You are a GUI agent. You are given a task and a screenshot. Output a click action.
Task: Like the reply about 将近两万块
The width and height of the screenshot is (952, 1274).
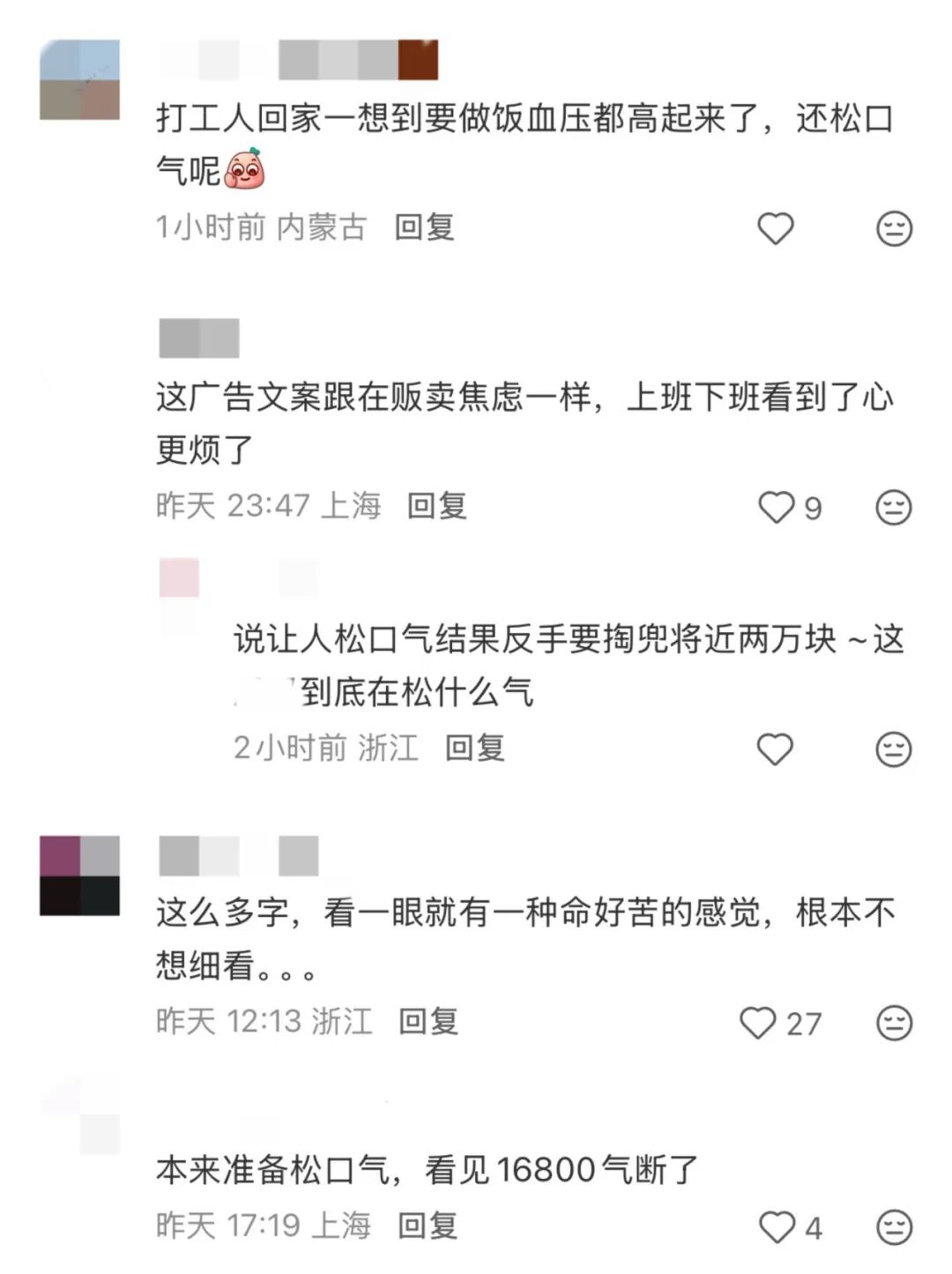click(x=776, y=750)
